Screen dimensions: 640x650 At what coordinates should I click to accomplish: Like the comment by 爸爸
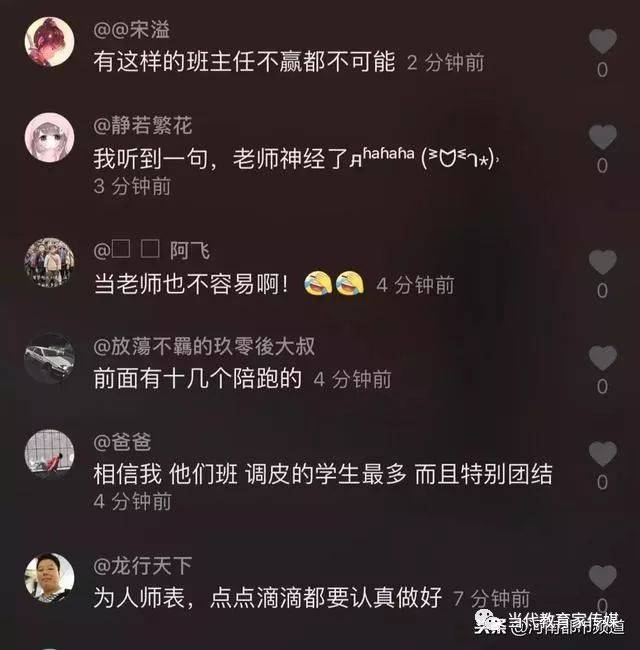pos(602,454)
